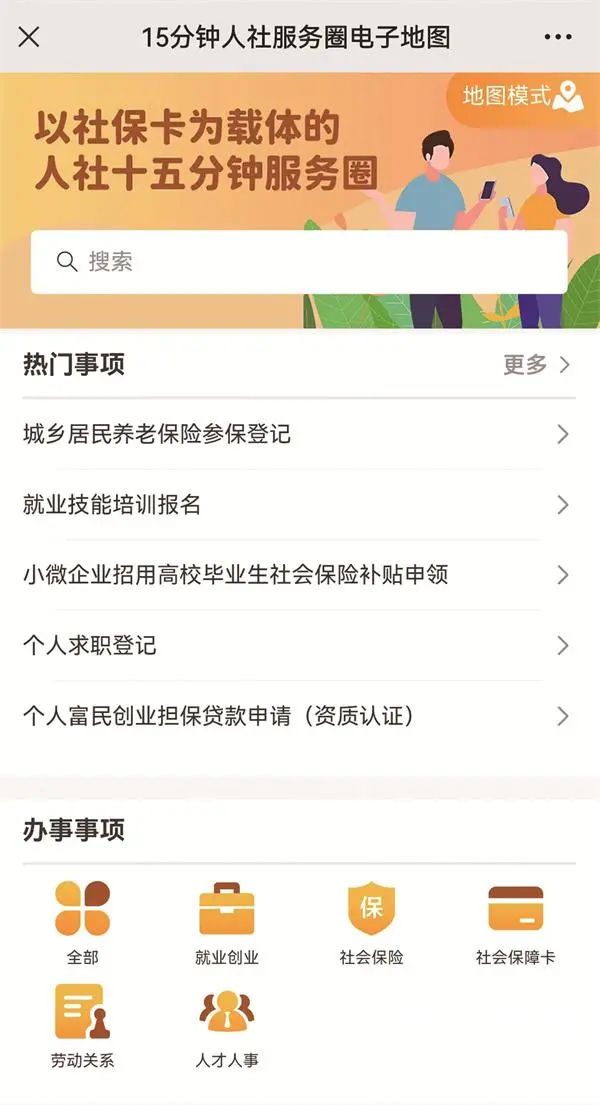
Task: Open 城乡居民养老保险参保登记
Action: 296,434
